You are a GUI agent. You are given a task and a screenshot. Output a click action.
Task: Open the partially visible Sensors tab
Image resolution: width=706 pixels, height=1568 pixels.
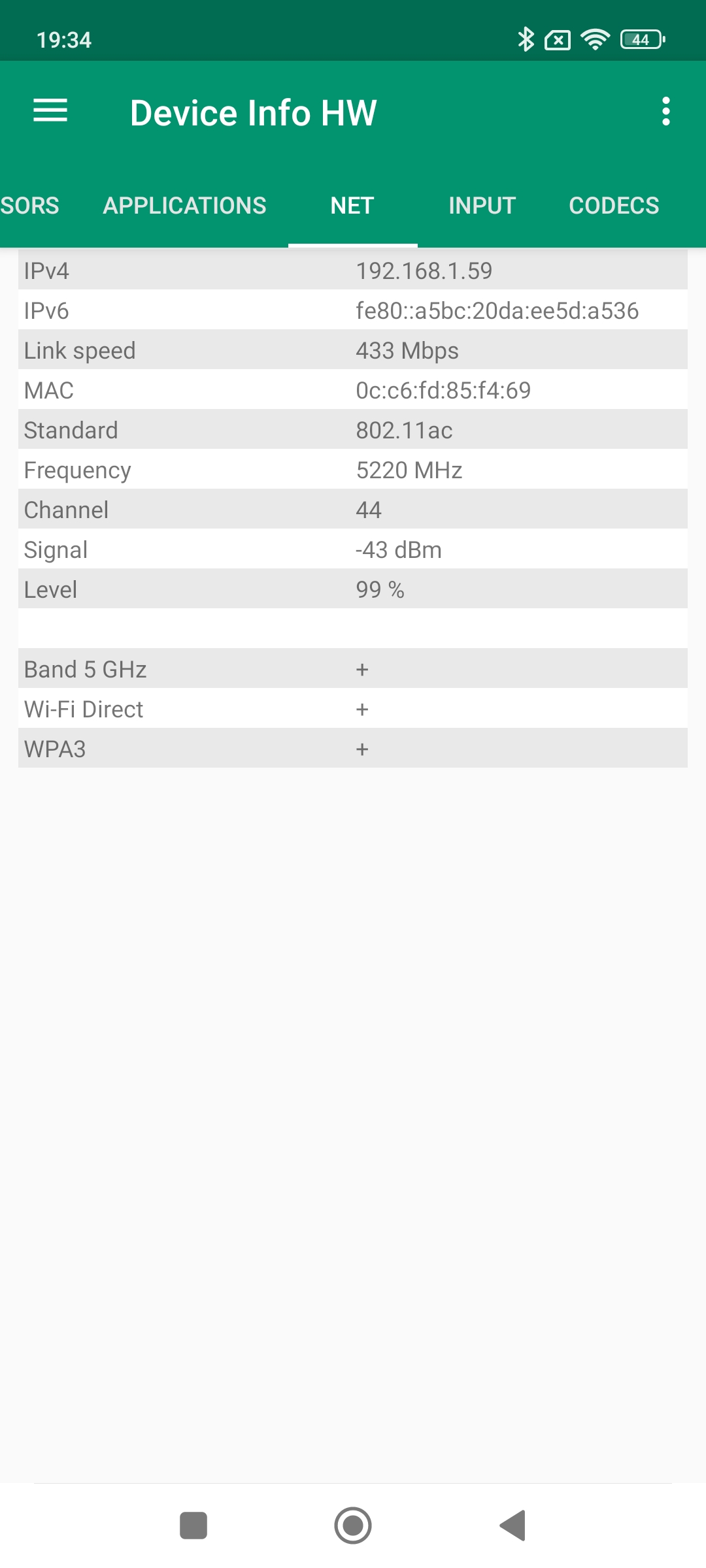[x=29, y=206]
